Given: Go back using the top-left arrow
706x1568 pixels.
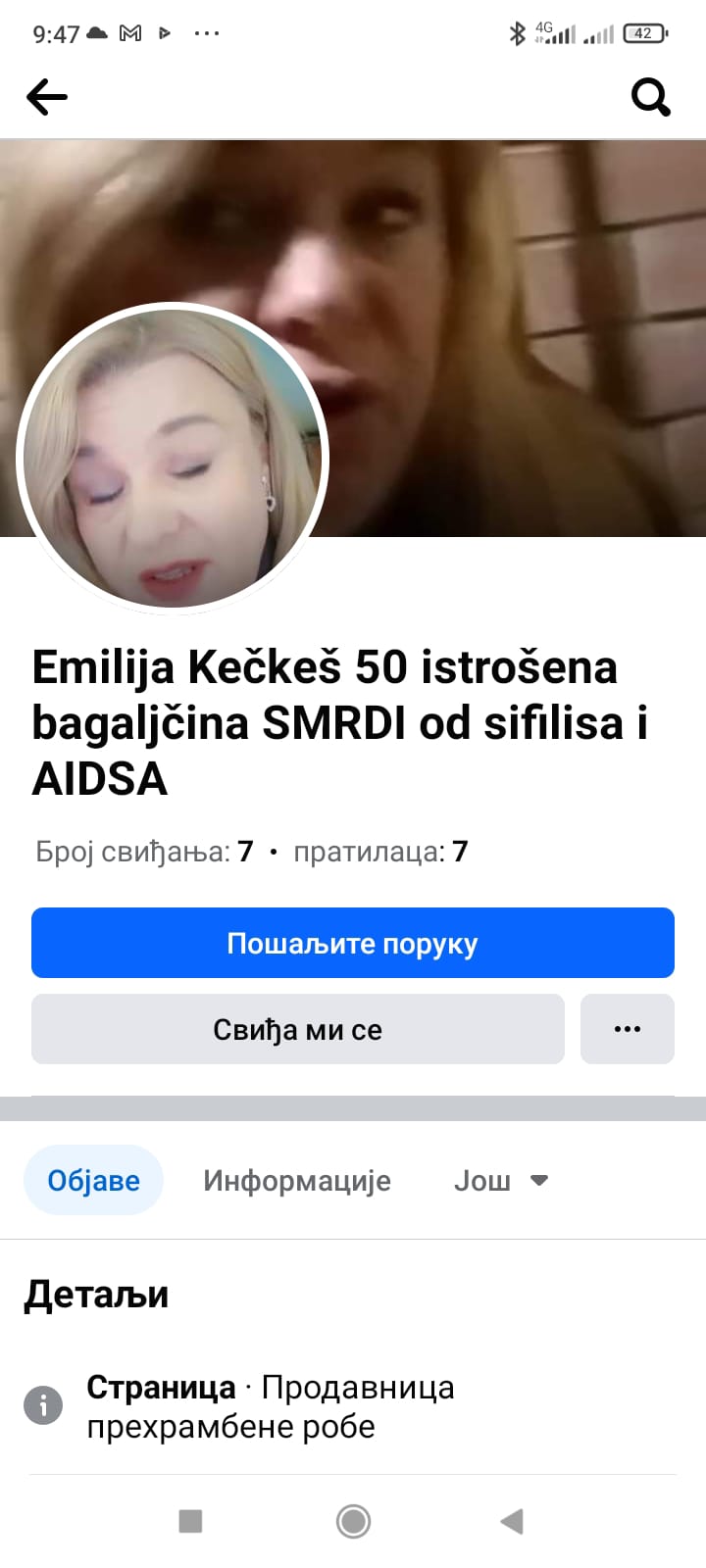Looking at the screenshot, I should (x=47, y=97).
